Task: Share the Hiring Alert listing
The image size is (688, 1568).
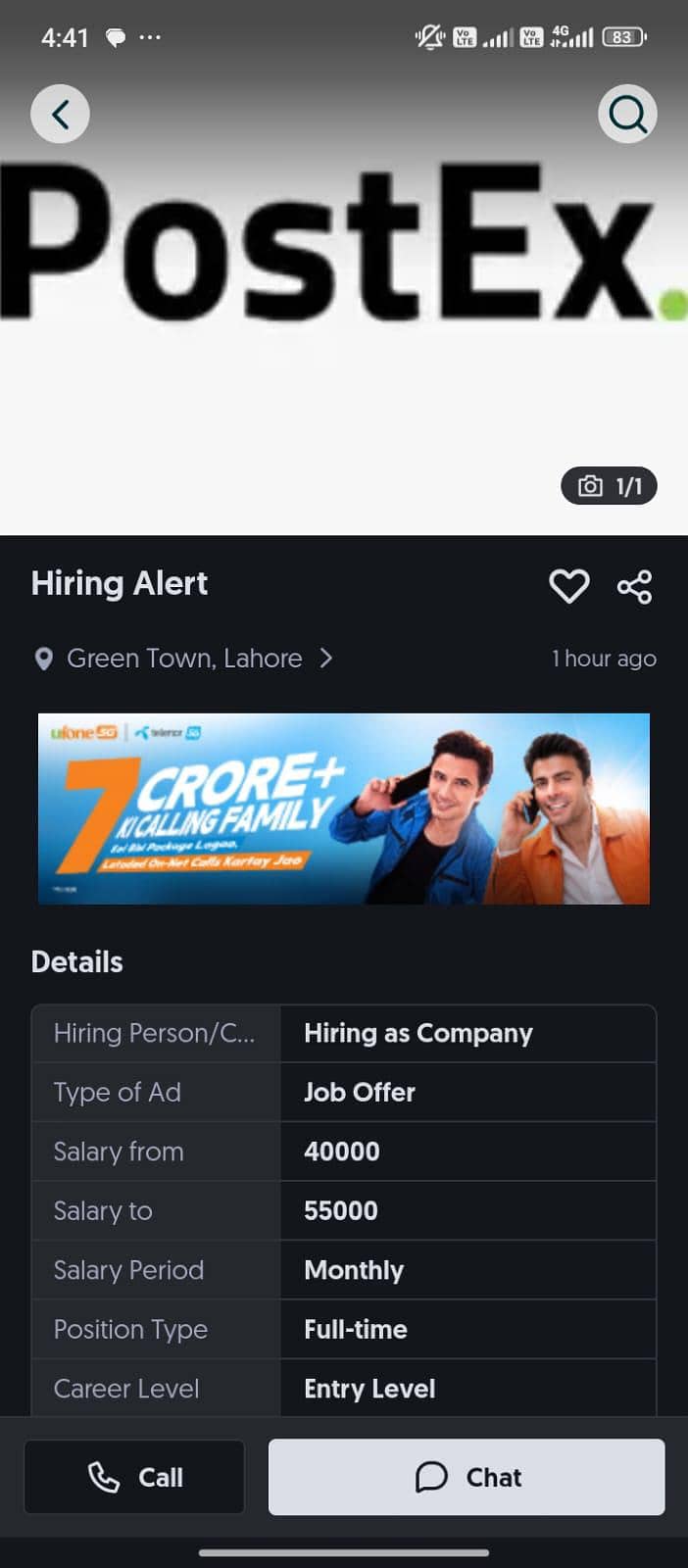Action: (x=634, y=586)
